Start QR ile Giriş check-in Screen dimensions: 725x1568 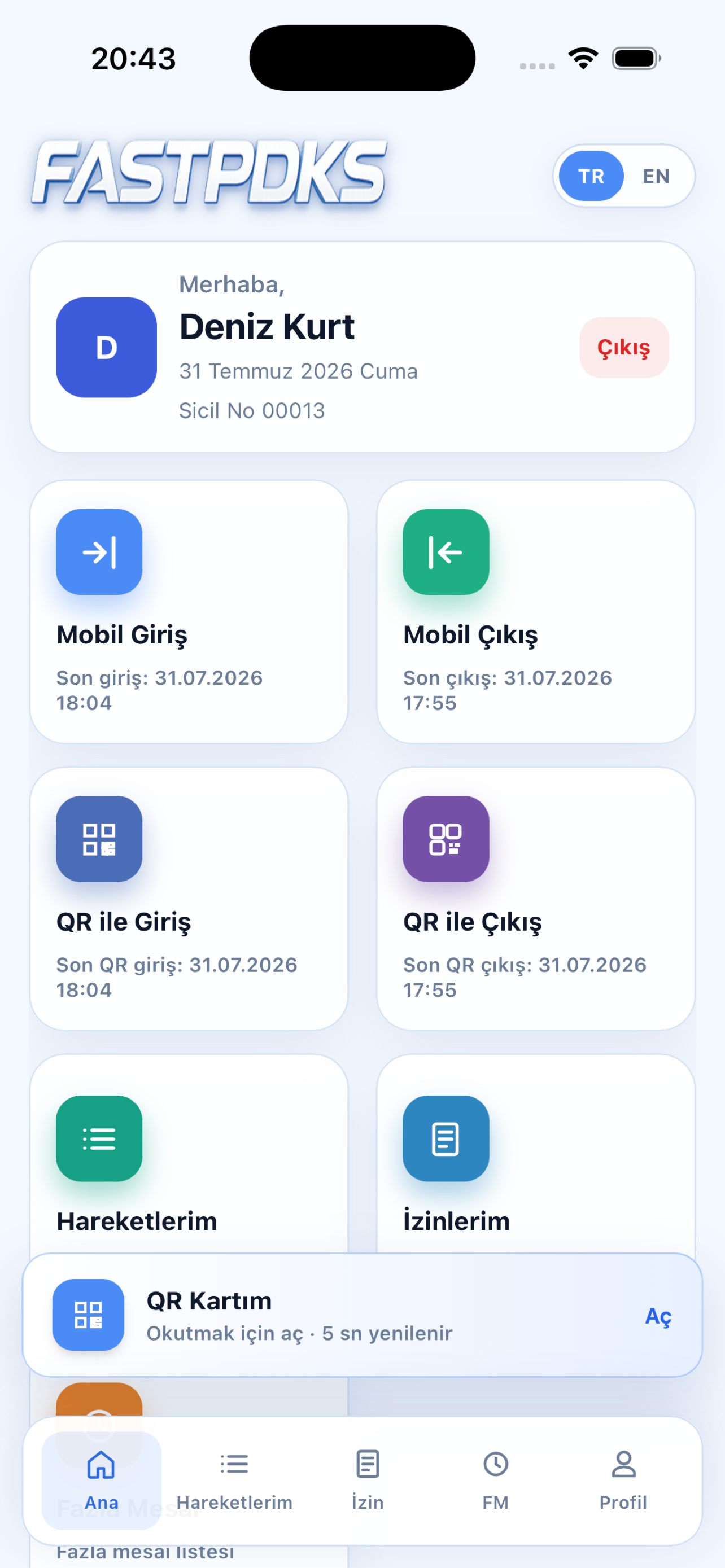tap(189, 899)
